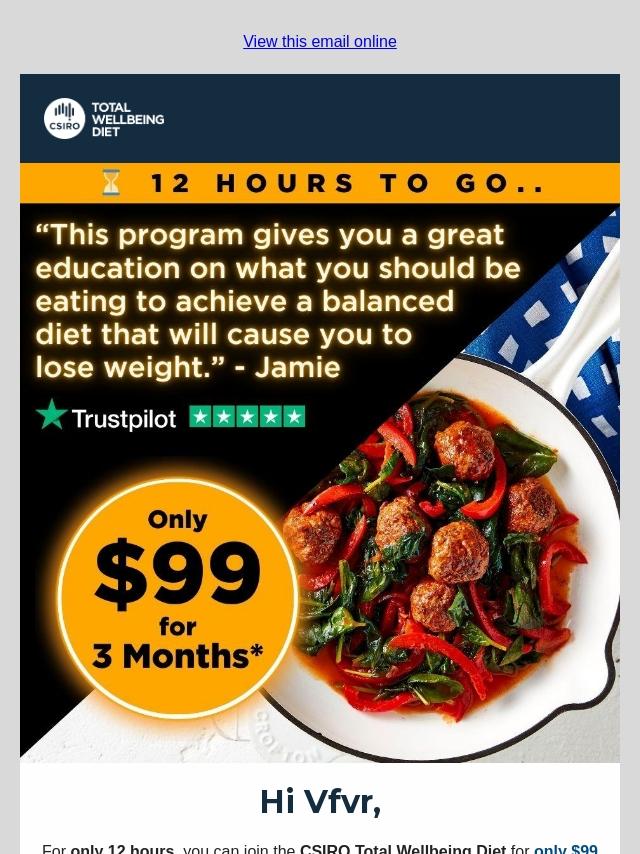
Task: Follow the underlined only $99 link
Action: [x=565, y=848]
